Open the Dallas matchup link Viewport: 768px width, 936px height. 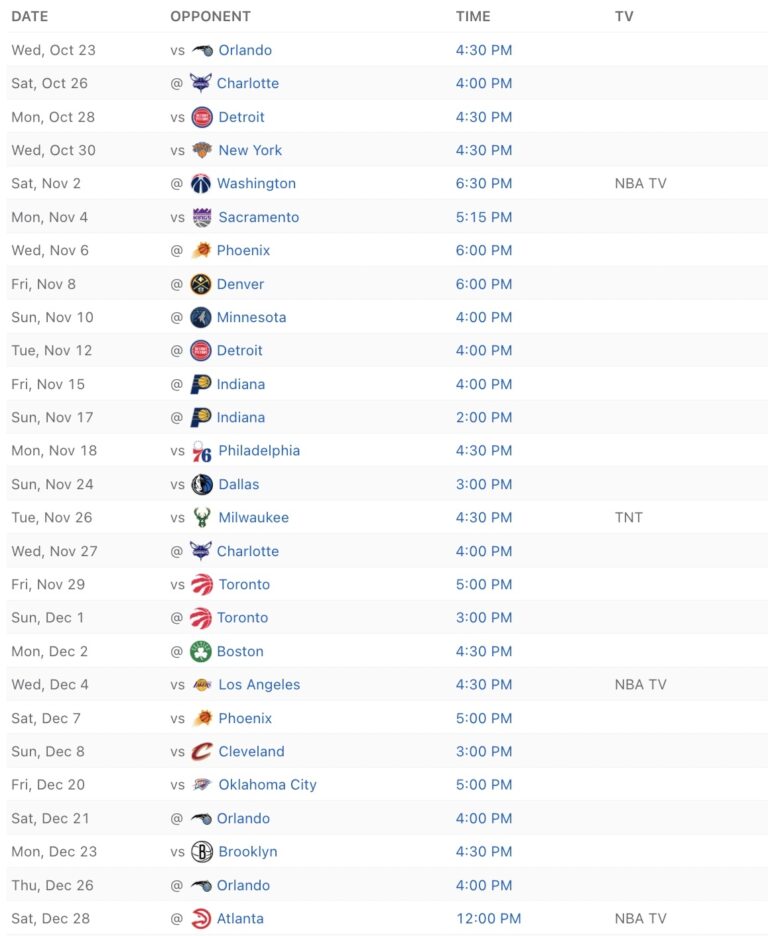coord(241,484)
